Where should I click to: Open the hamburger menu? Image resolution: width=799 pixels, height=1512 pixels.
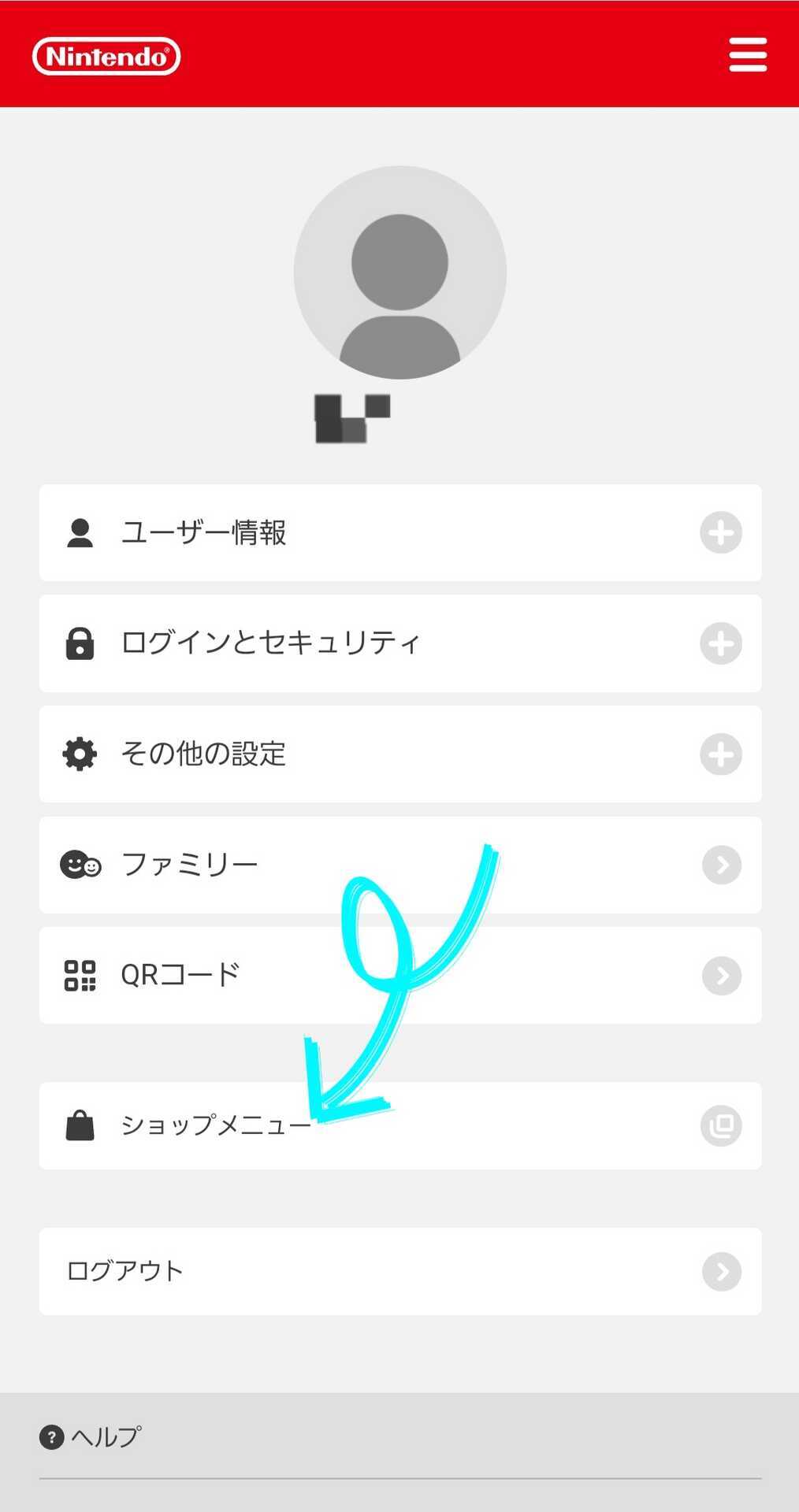[x=747, y=55]
